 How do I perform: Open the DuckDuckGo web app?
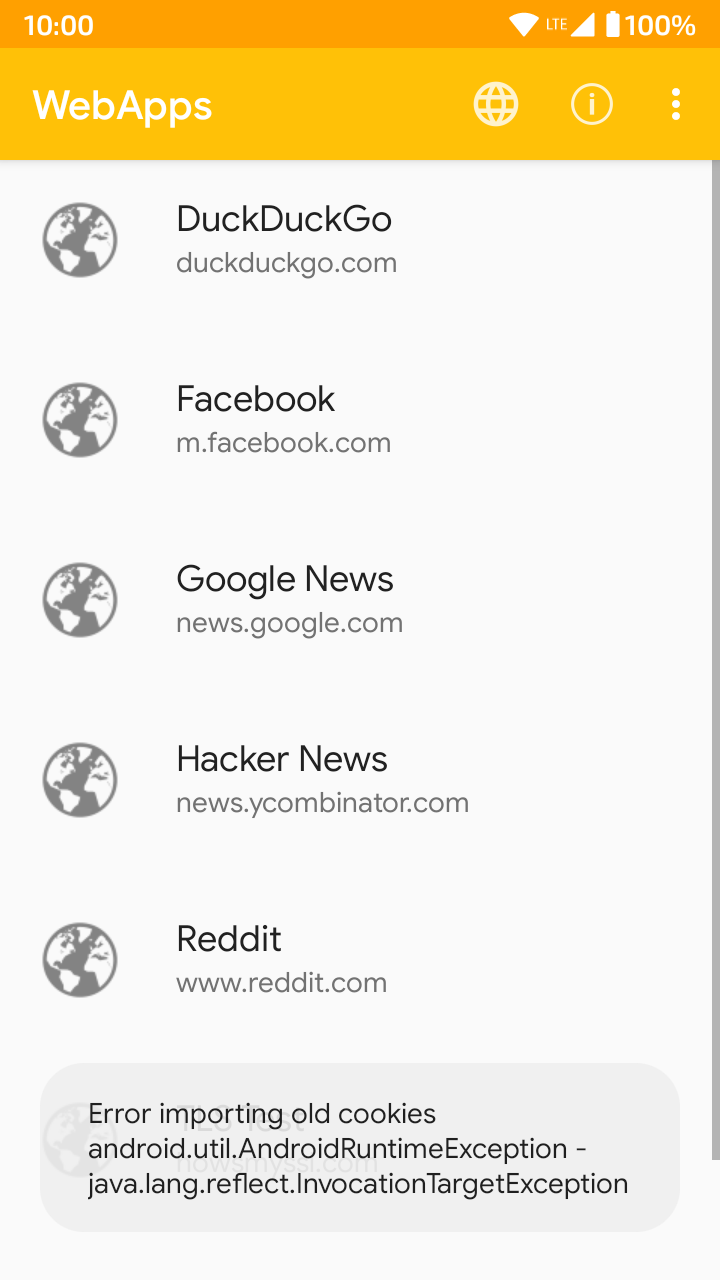pyautogui.click(x=284, y=218)
